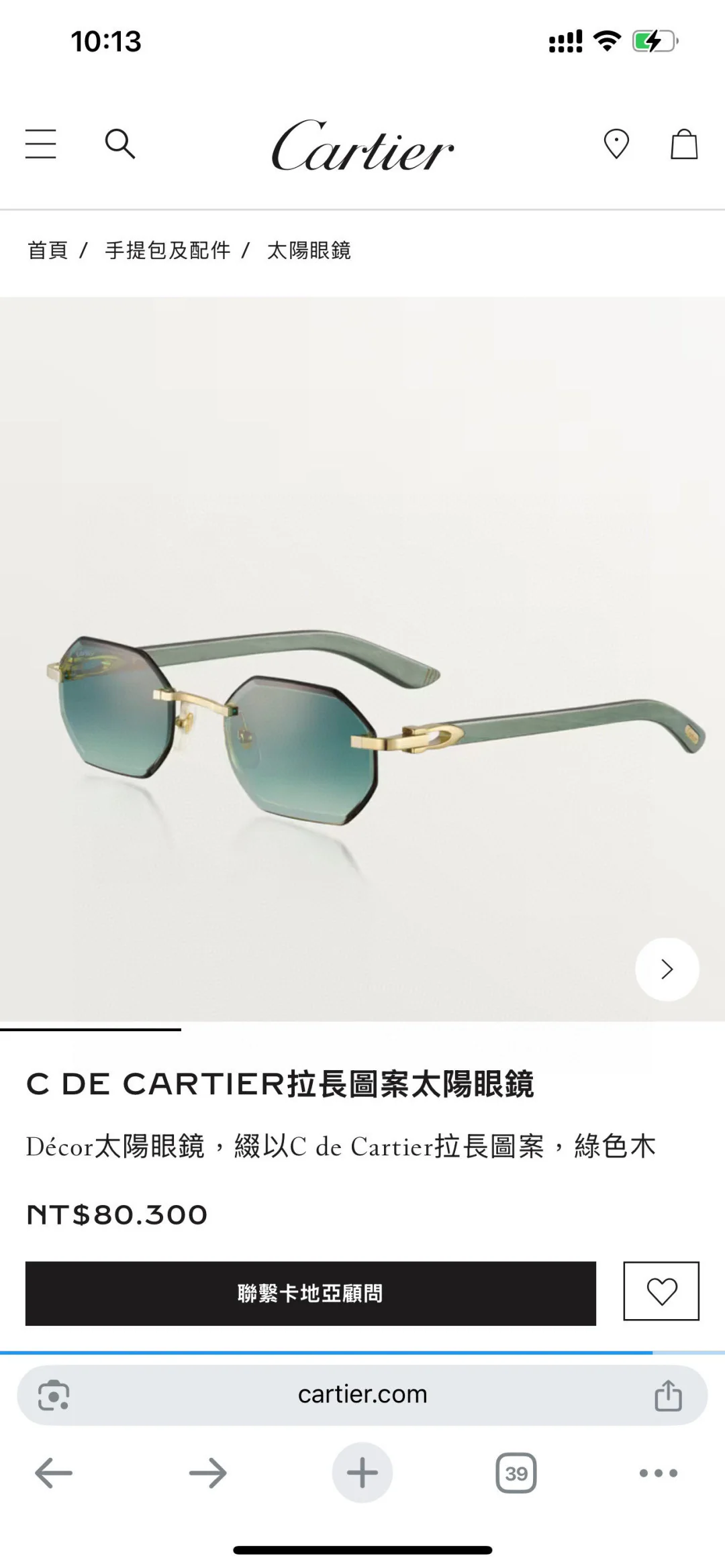Open the shopping bag
The height and width of the screenshot is (1568, 725).
click(684, 144)
